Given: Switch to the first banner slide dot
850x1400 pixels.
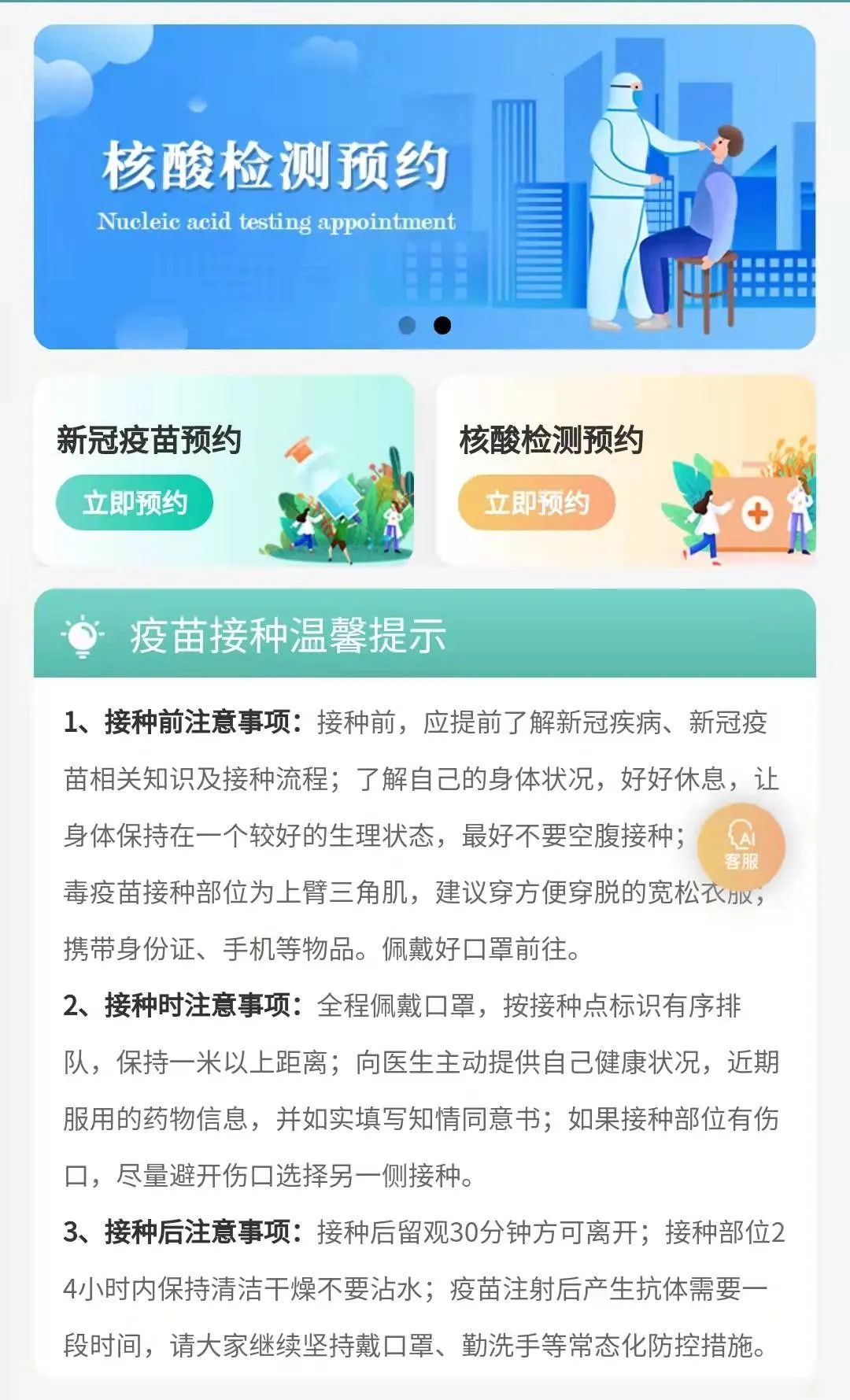Looking at the screenshot, I should click(x=407, y=325).
